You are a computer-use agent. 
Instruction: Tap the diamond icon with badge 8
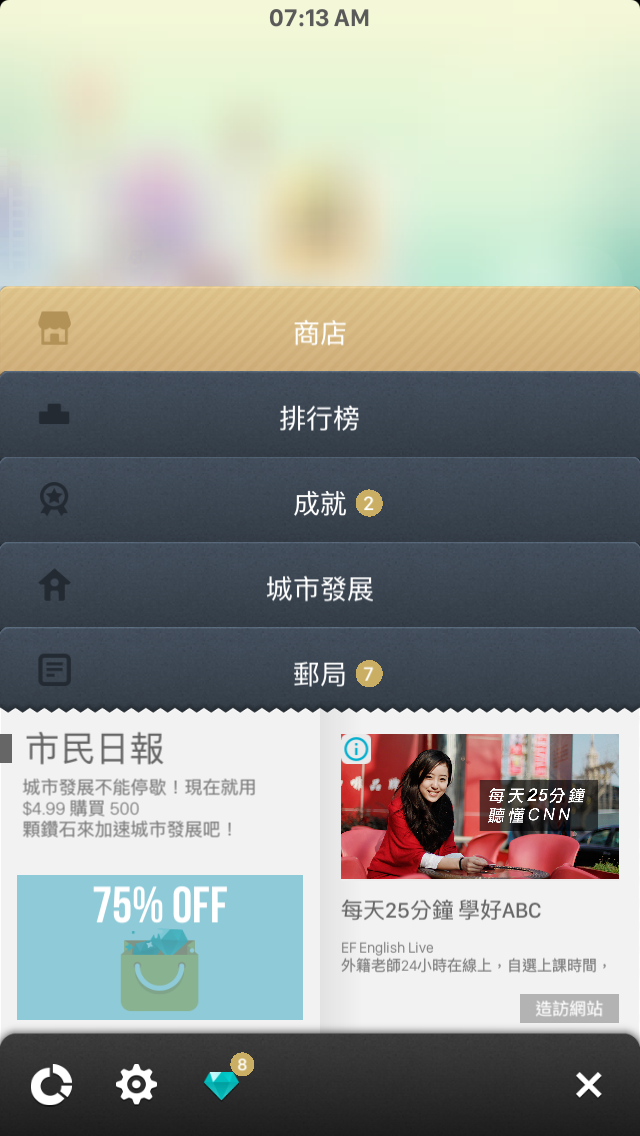(x=222, y=1085)
